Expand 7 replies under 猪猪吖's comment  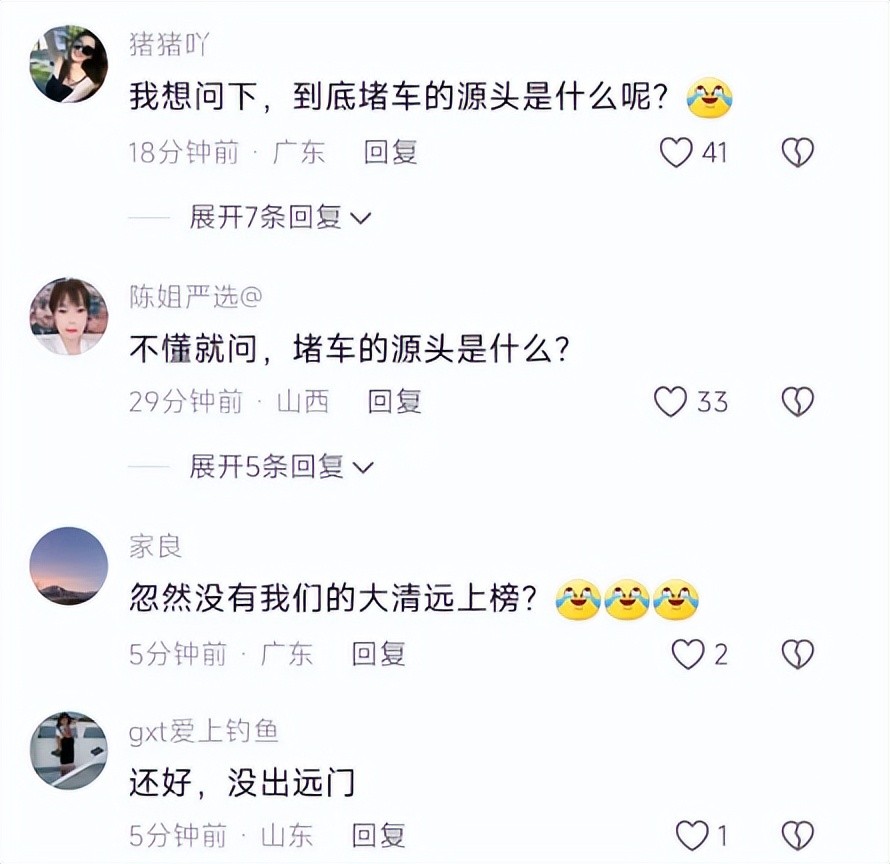tap(280, 217)
